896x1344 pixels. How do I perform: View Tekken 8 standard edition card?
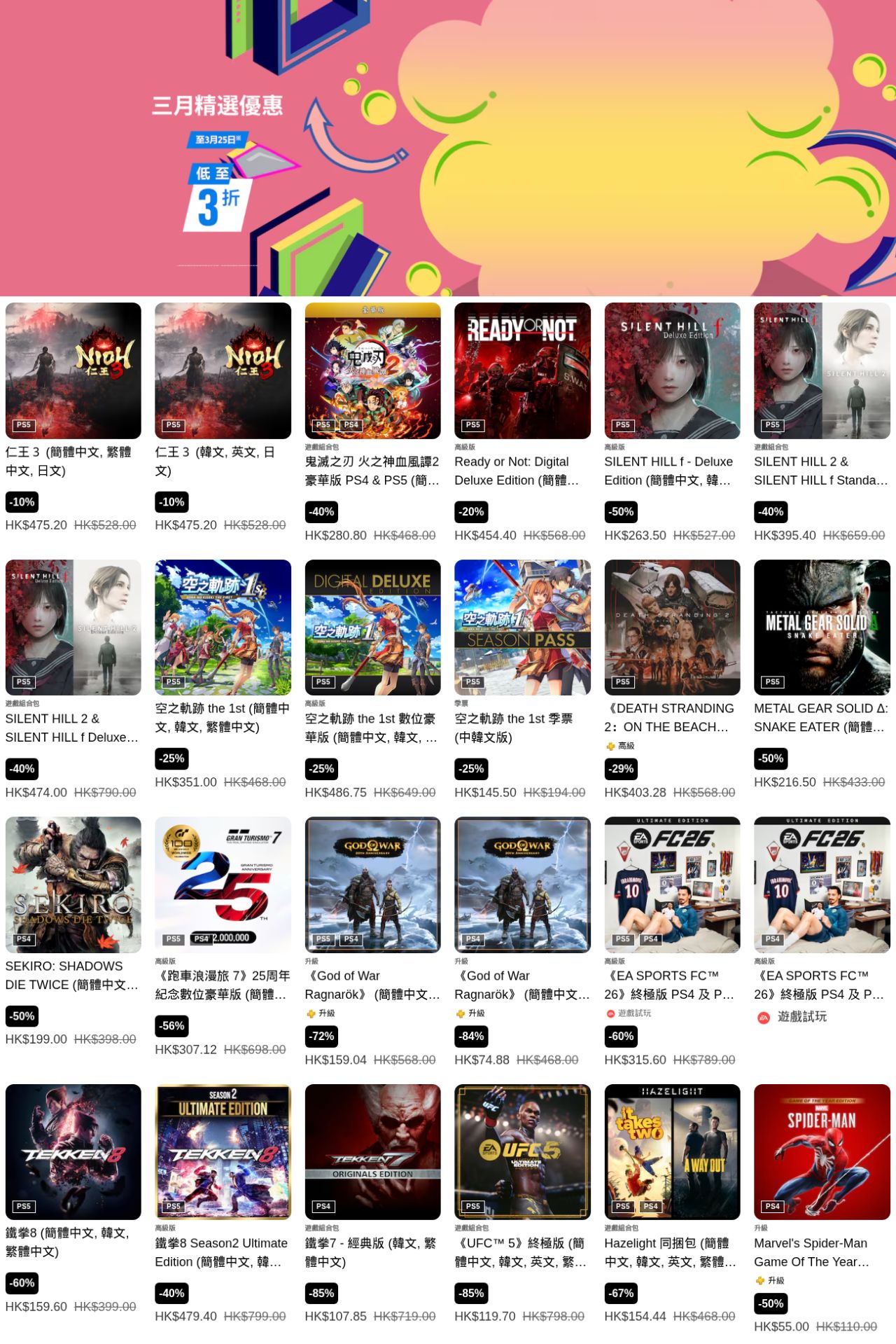coord(73,1152)
